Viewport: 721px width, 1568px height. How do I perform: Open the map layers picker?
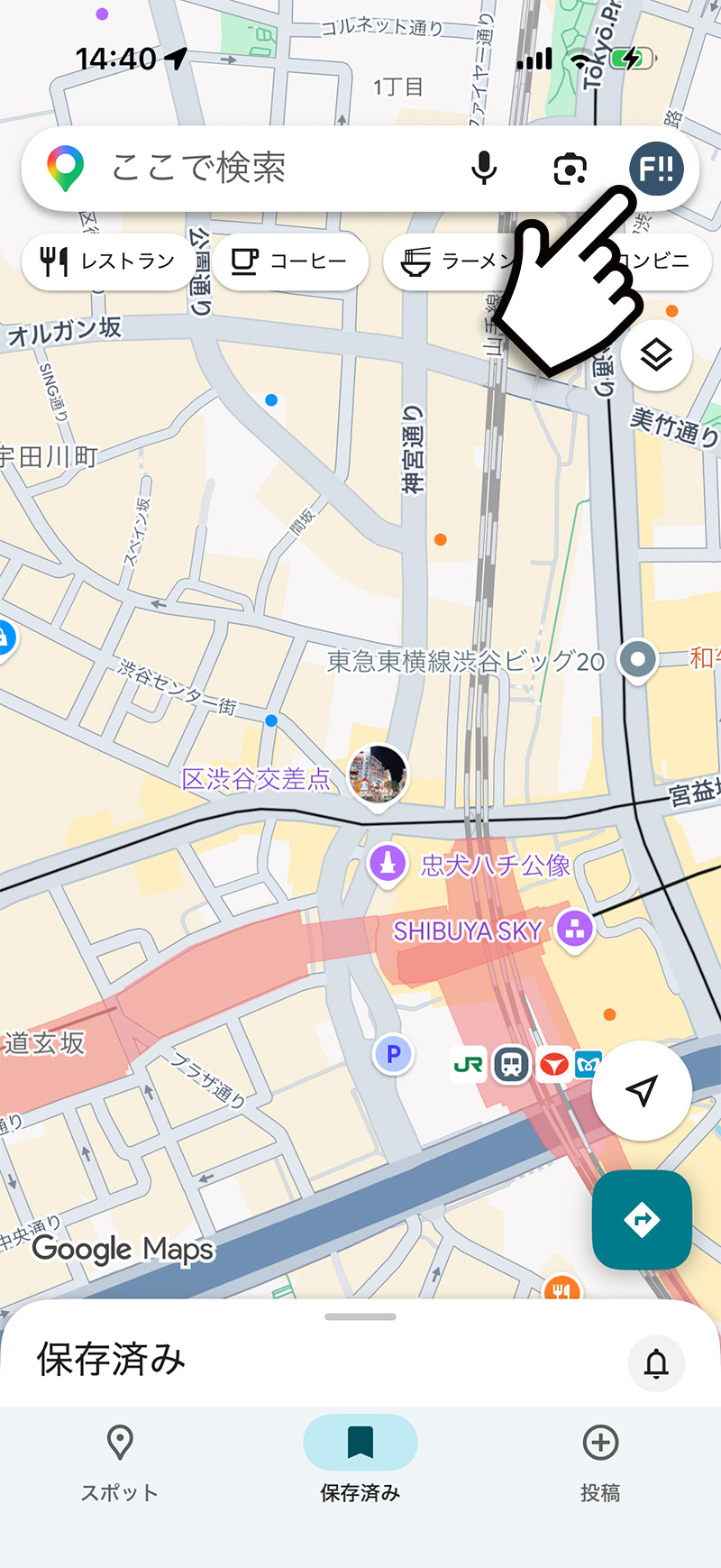(x=655, y=355)
